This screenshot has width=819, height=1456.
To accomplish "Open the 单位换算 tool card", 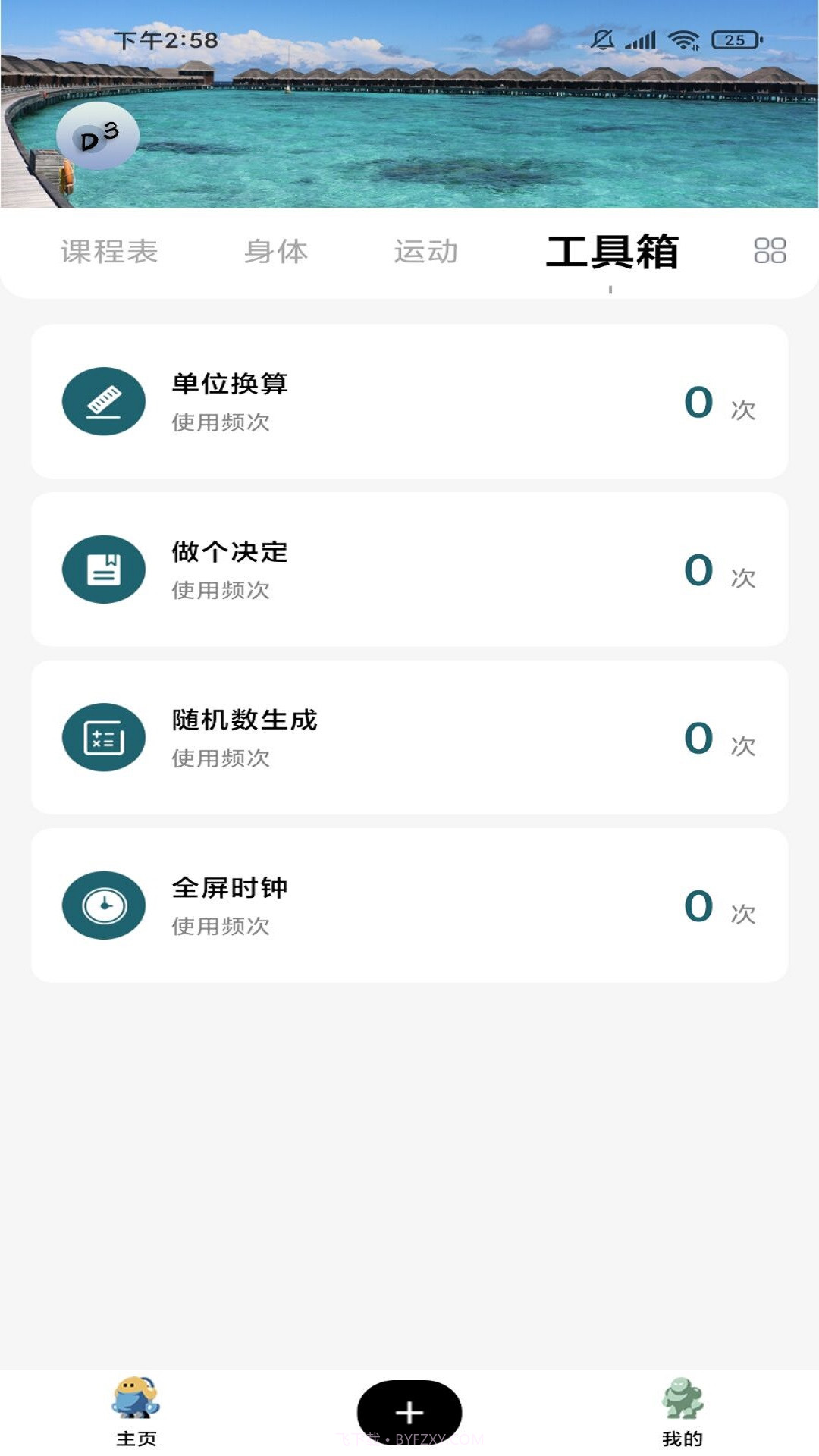I will pos(409,401).
